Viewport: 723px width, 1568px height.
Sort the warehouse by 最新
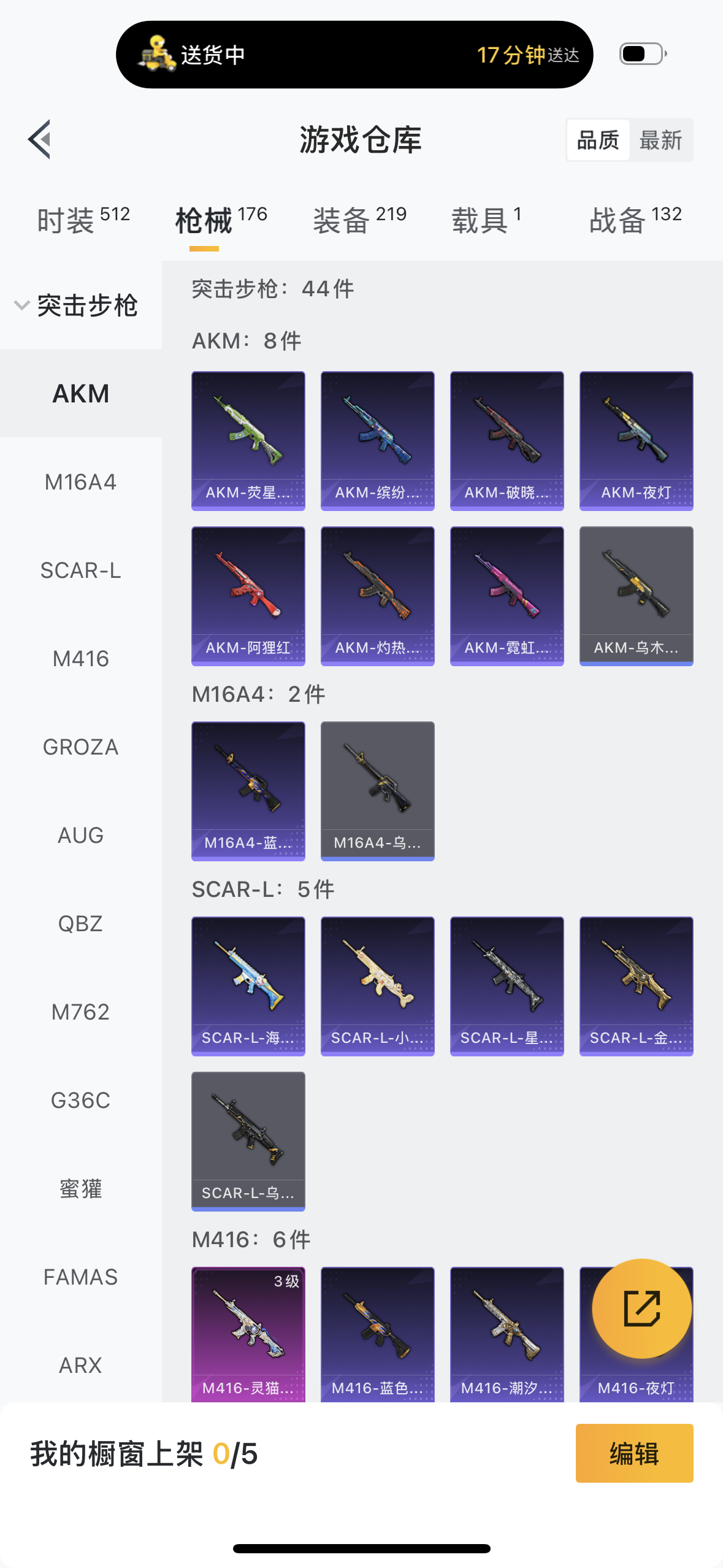(x=660, y=140)
